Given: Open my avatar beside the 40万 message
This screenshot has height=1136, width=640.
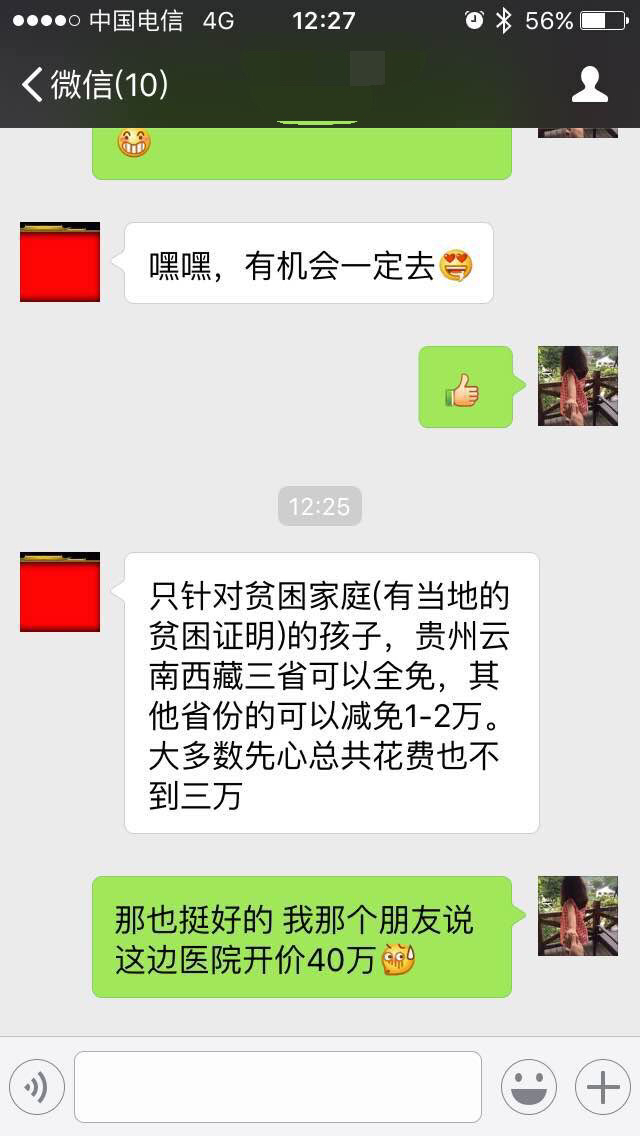Looking at the screenshot, I should point(578,916).
